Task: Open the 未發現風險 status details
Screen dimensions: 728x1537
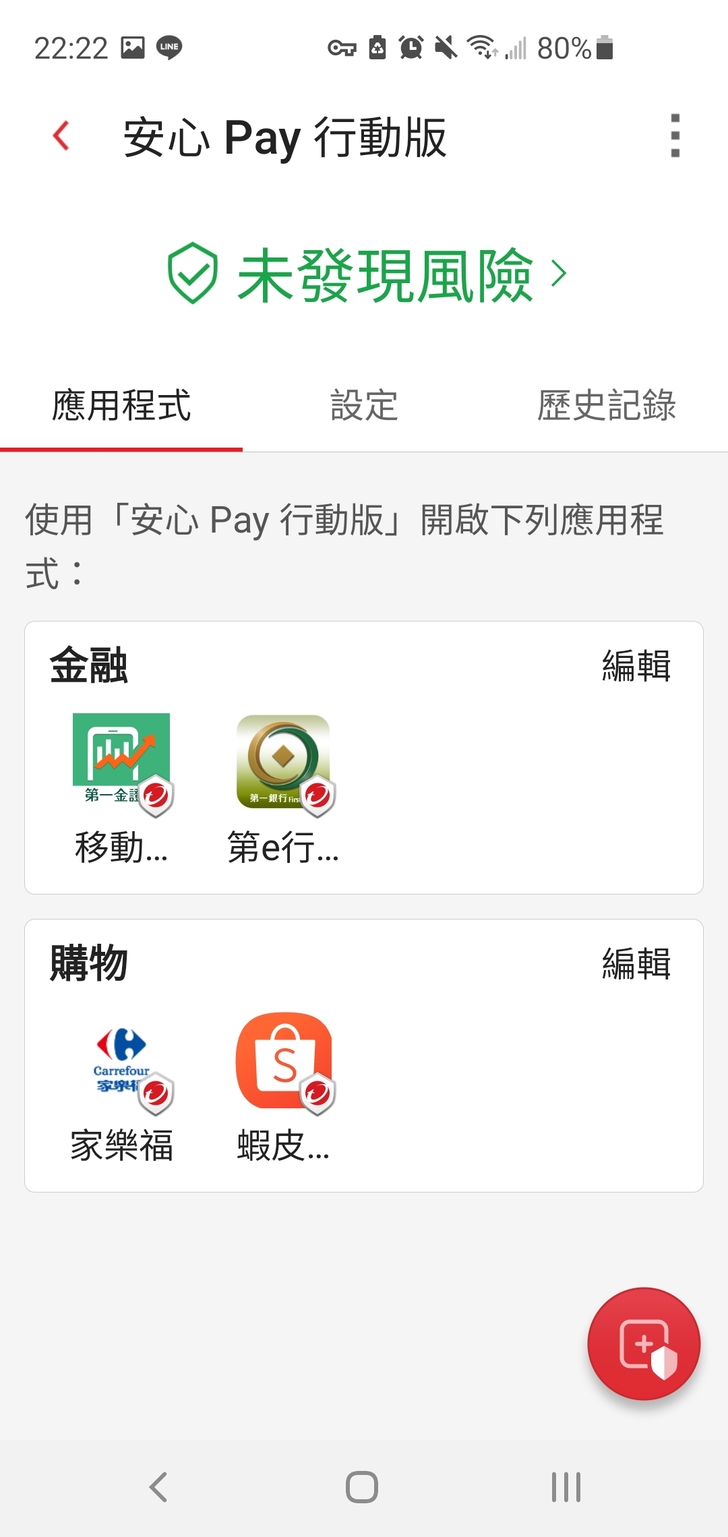Action: tap(366, 274)
